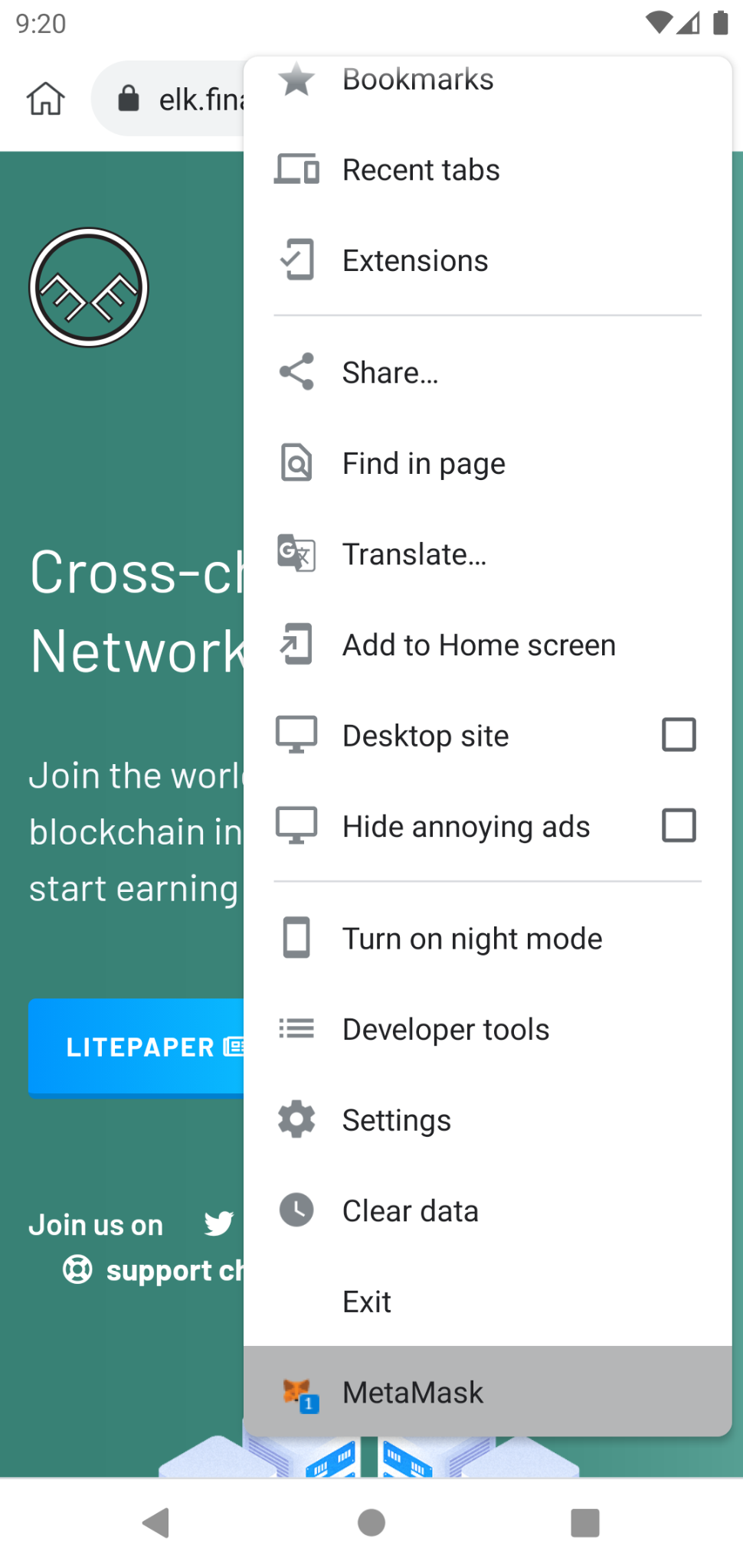Screen dimensions: 743x1568
Task: Enable the Desktop site checkbox
Action: [x=679, y=735]
